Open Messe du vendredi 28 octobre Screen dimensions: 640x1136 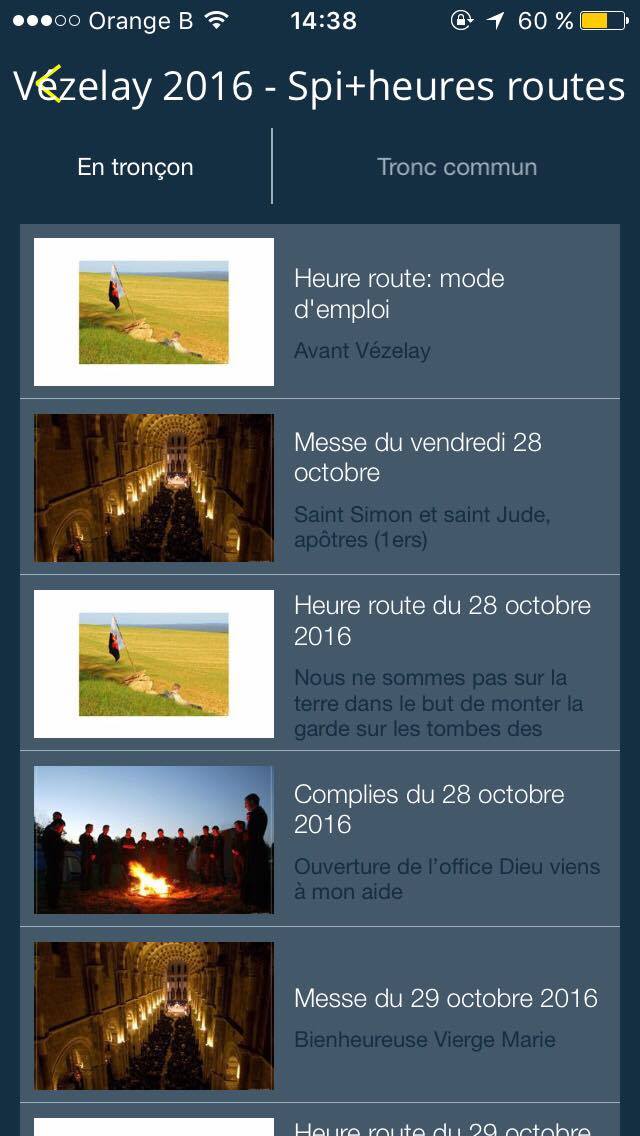tap(320, 488)
